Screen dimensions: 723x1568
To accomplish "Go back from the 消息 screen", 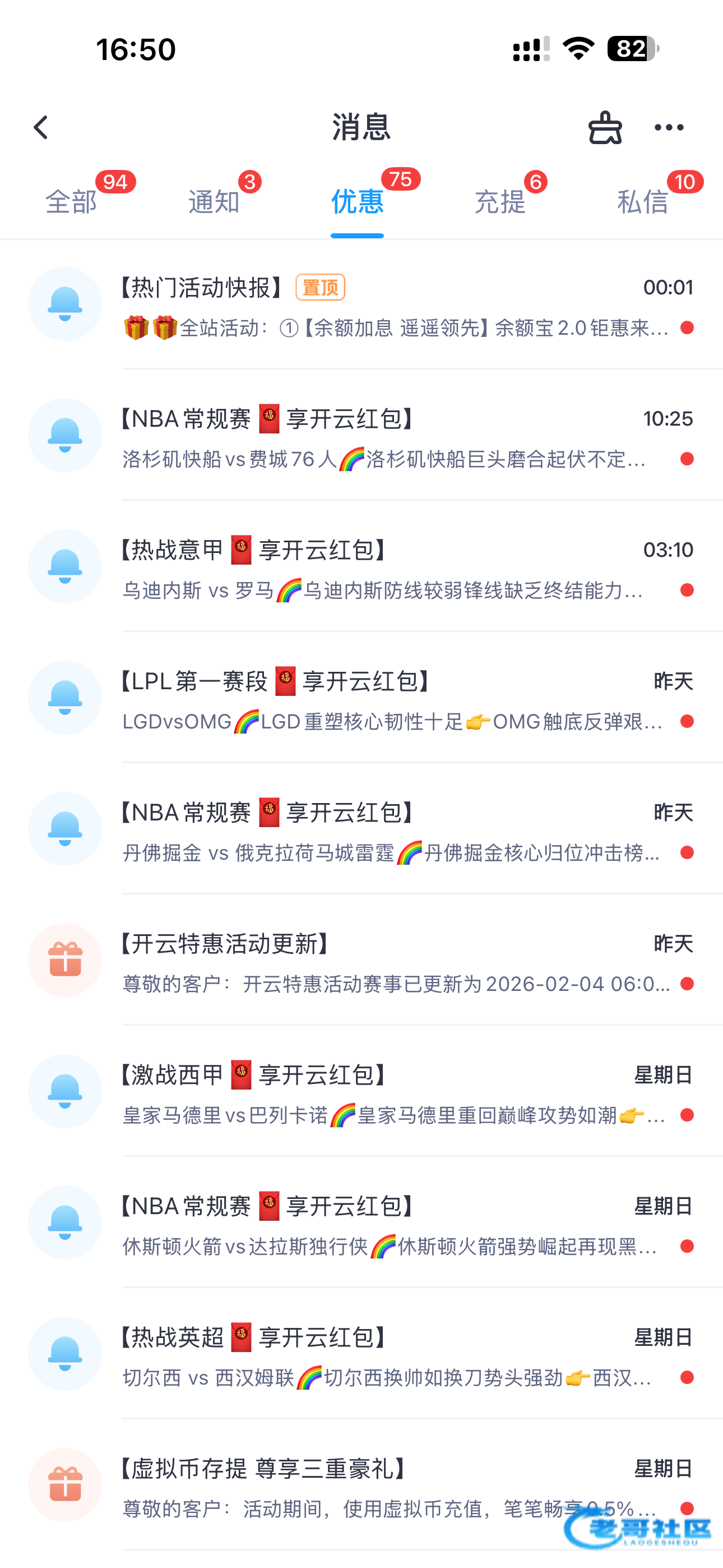I will [x=41, y=128].
